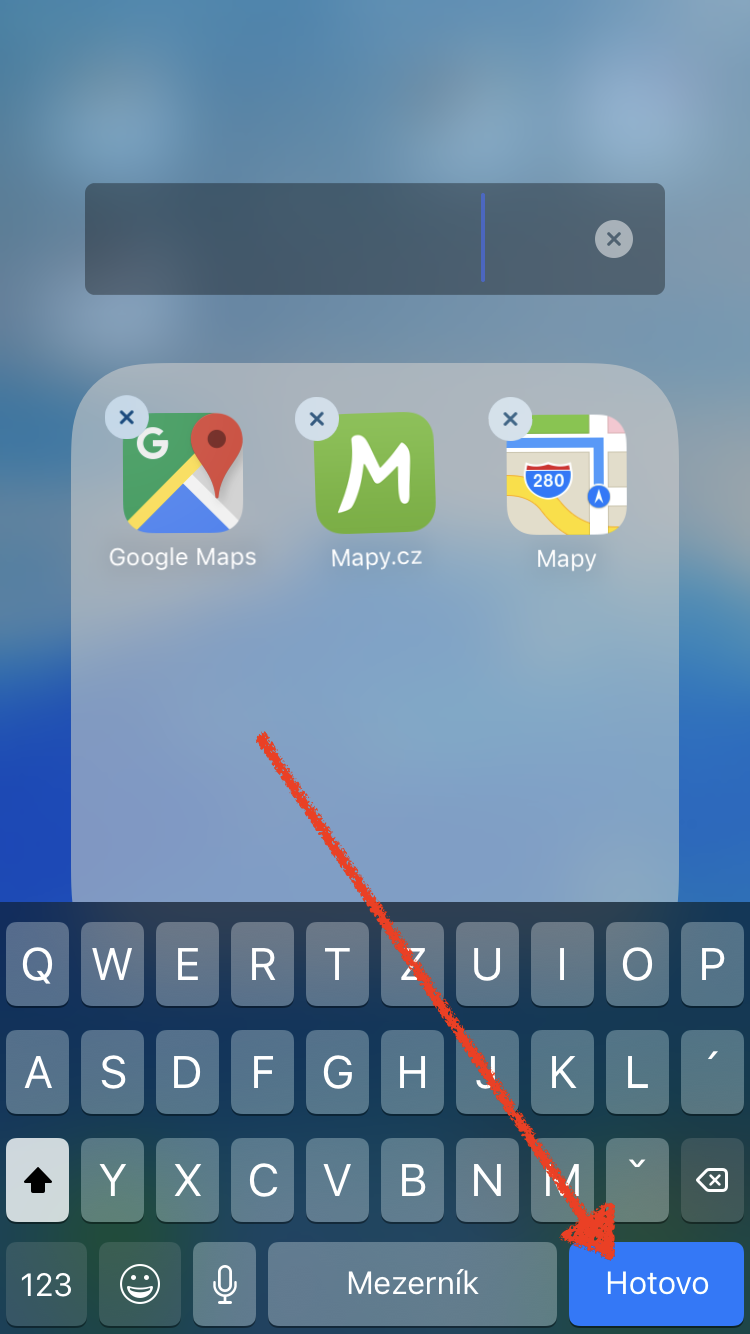Tap the folder name text field
This screenshot has width=750, height=1334.
(340, 239)
